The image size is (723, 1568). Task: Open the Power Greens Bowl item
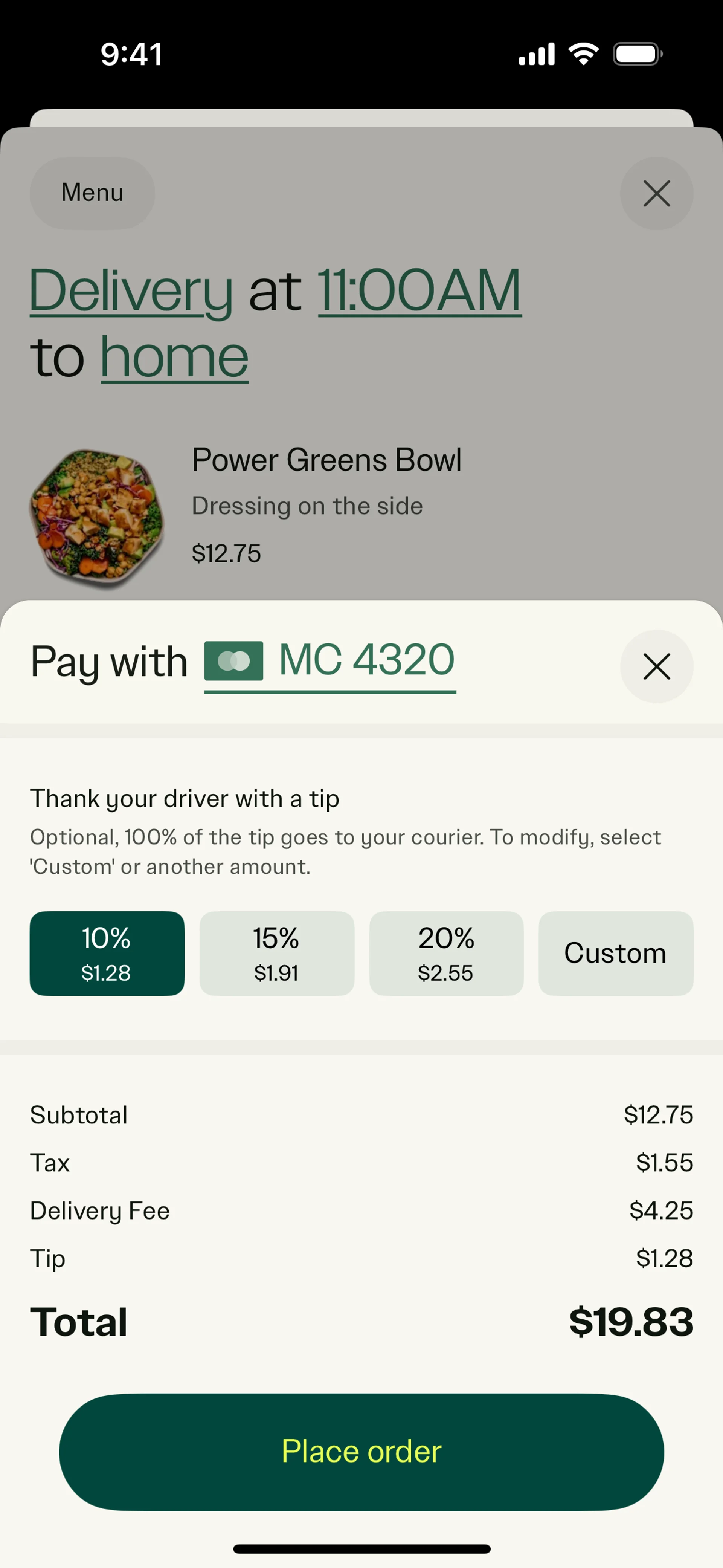(326, 460)
